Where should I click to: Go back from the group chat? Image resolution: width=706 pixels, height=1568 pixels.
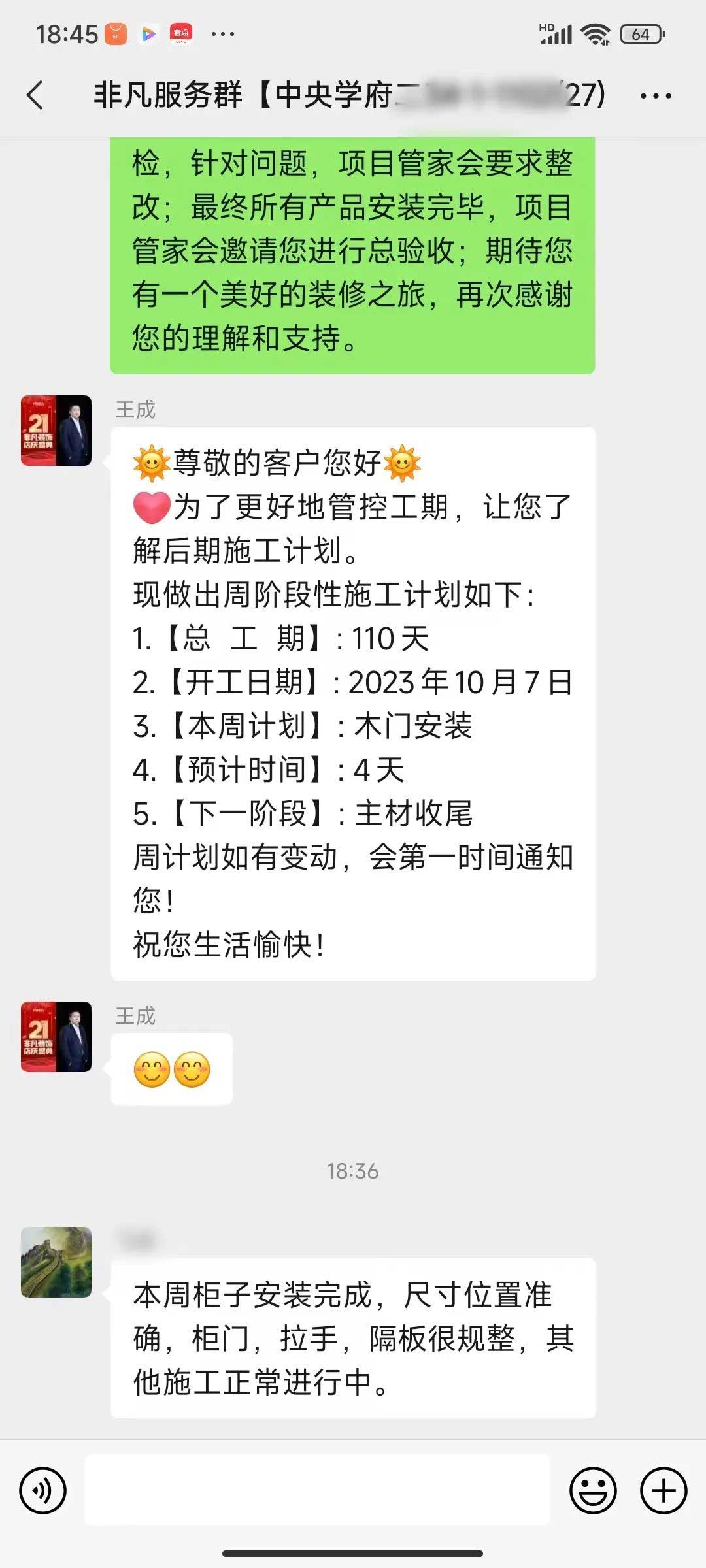click(35, 95)
